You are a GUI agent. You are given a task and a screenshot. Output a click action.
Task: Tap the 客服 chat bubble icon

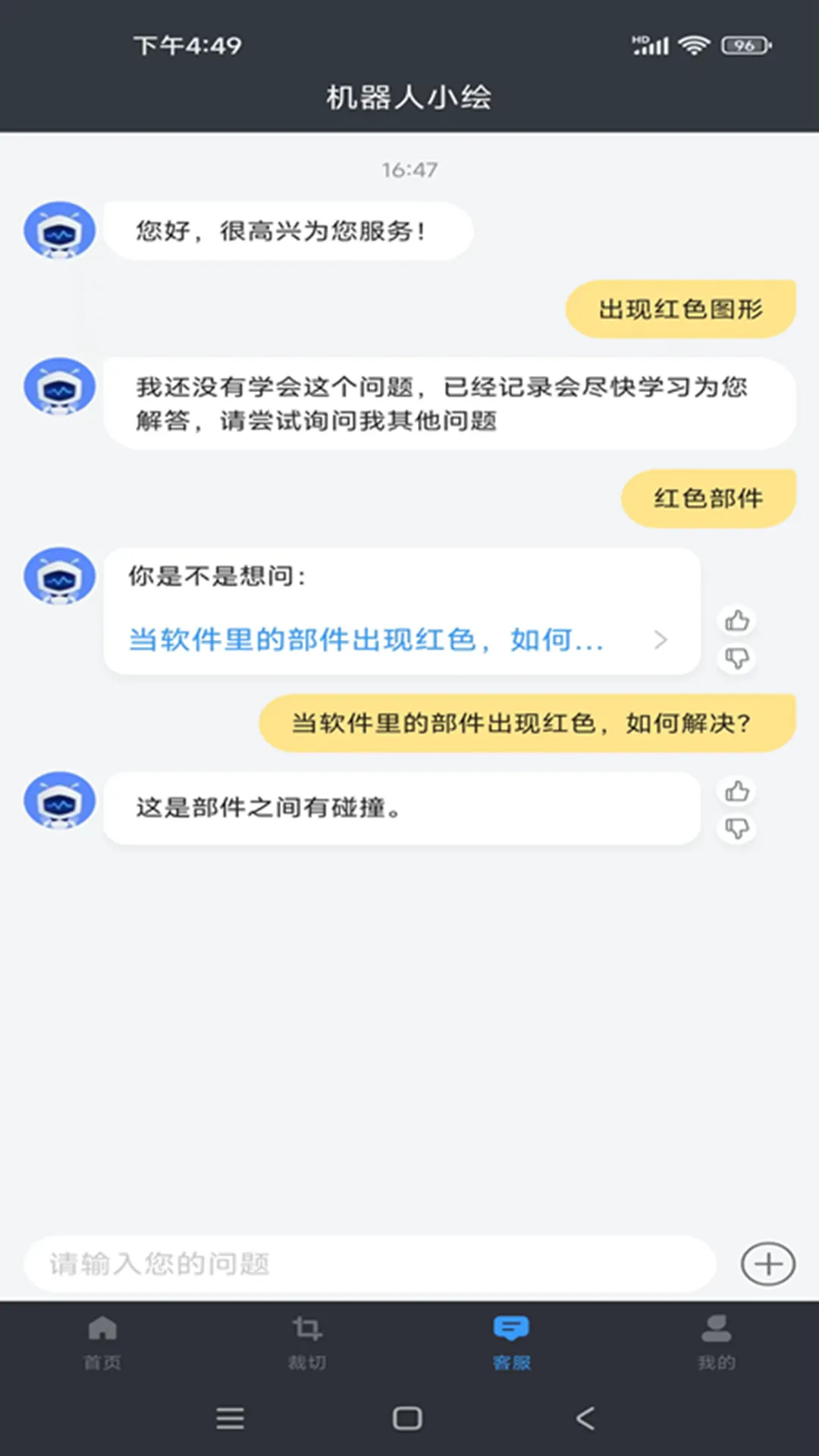(x=511, y=1329)
